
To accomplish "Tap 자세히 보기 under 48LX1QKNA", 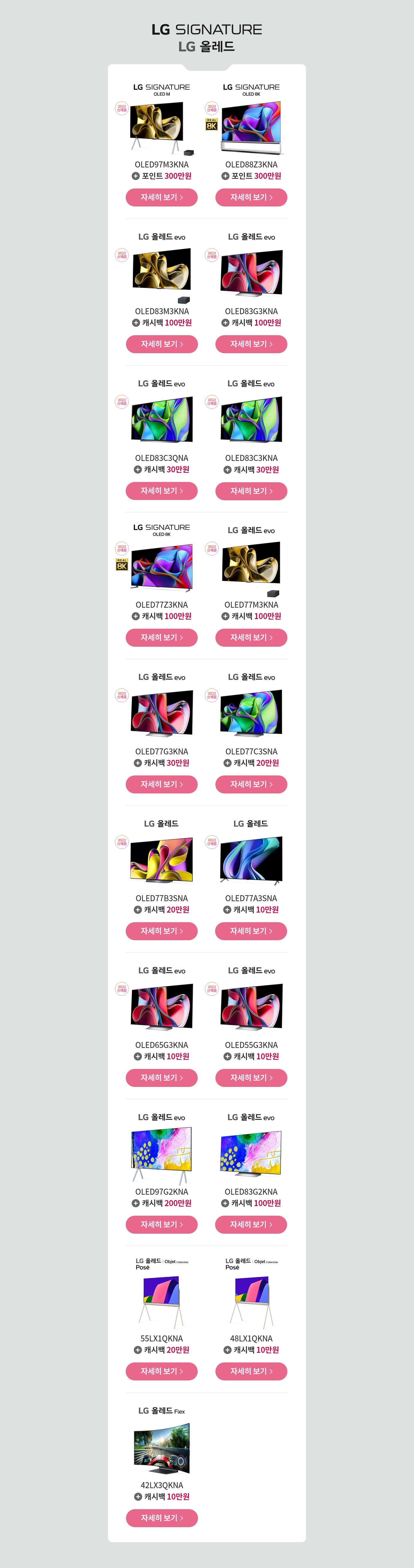I will pos(251,1371).
